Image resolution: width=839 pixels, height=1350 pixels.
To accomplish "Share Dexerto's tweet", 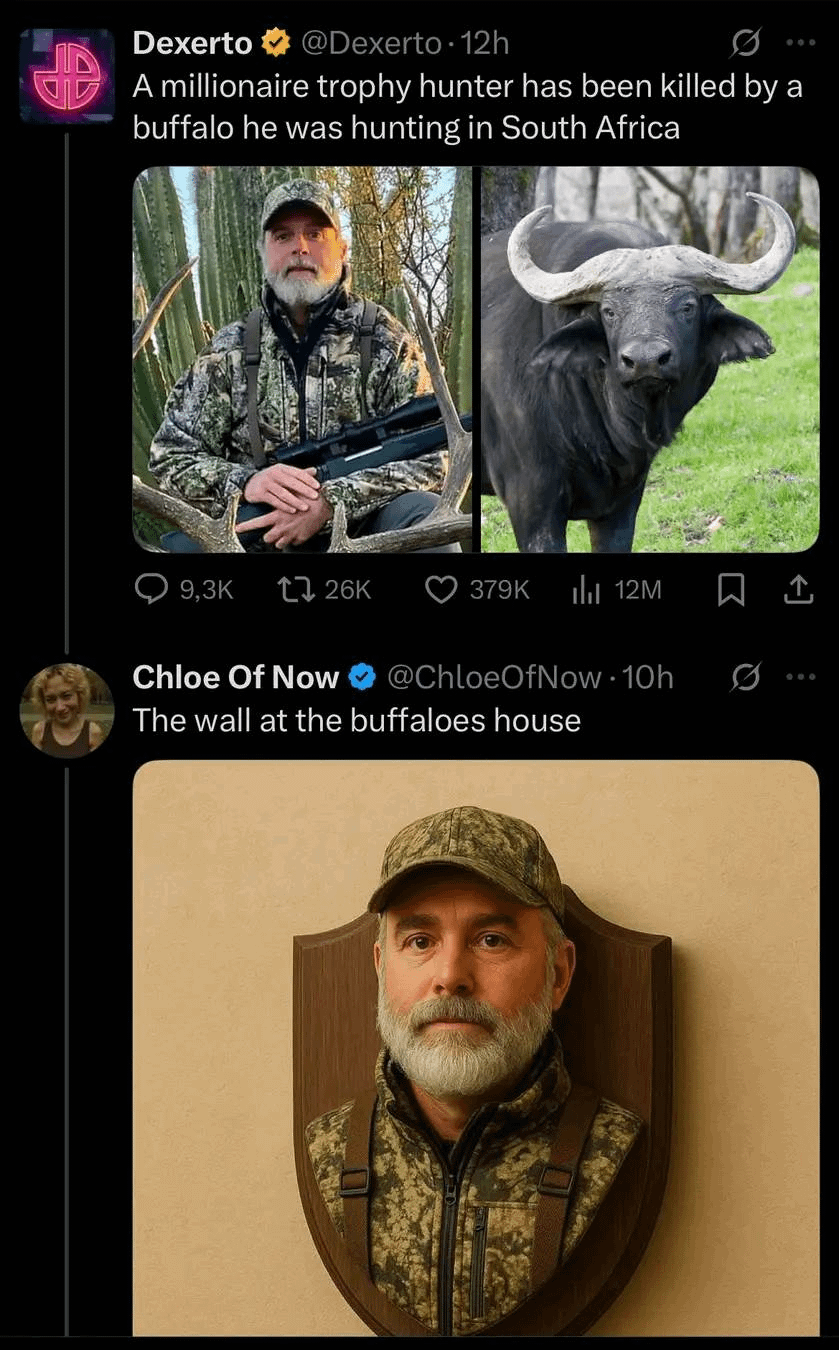I will pos(796,591).
